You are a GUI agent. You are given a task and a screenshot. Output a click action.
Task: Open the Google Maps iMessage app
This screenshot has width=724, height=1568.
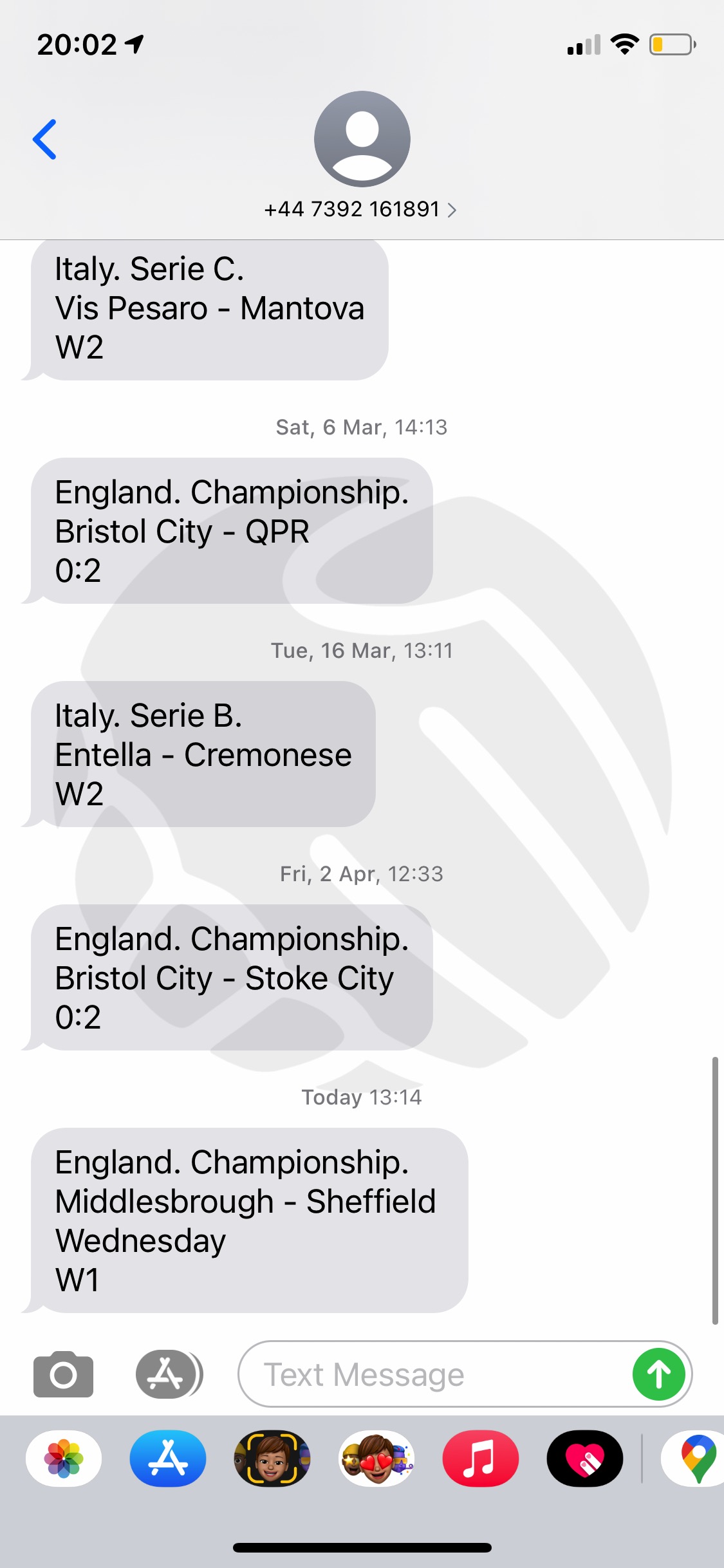click(x=694, y=1459)
